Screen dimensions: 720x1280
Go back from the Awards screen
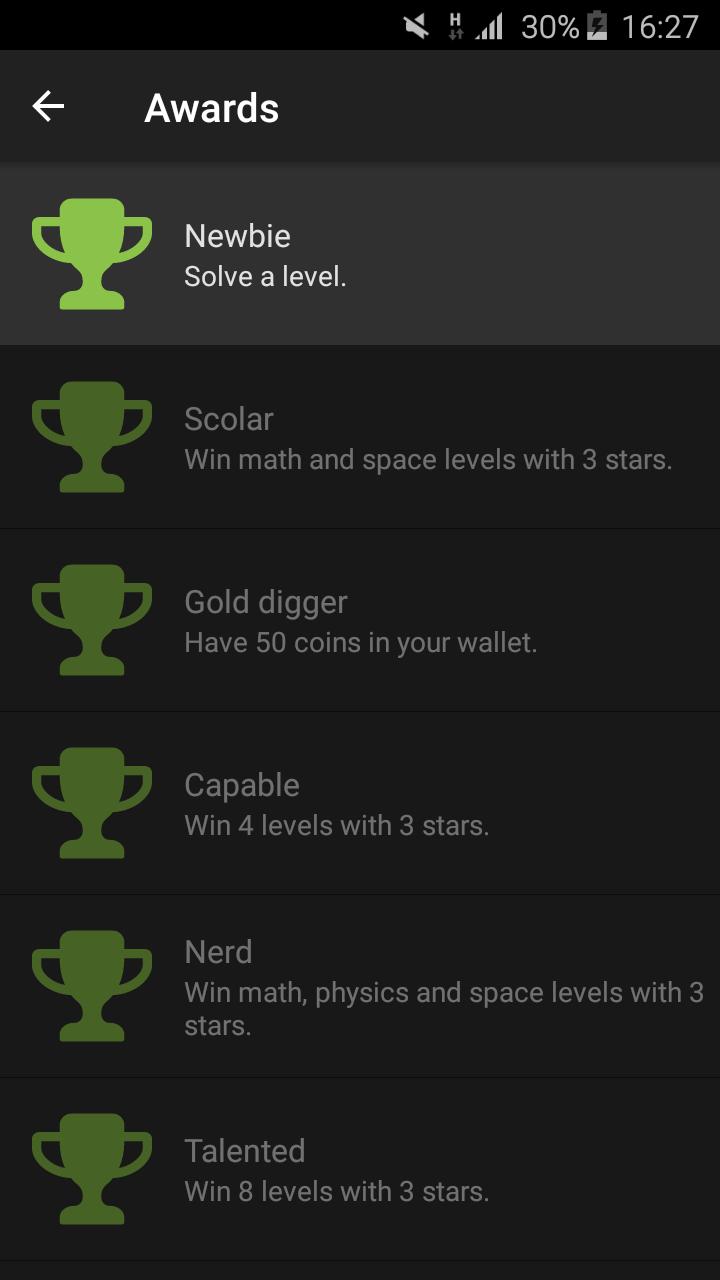point(48,107)
